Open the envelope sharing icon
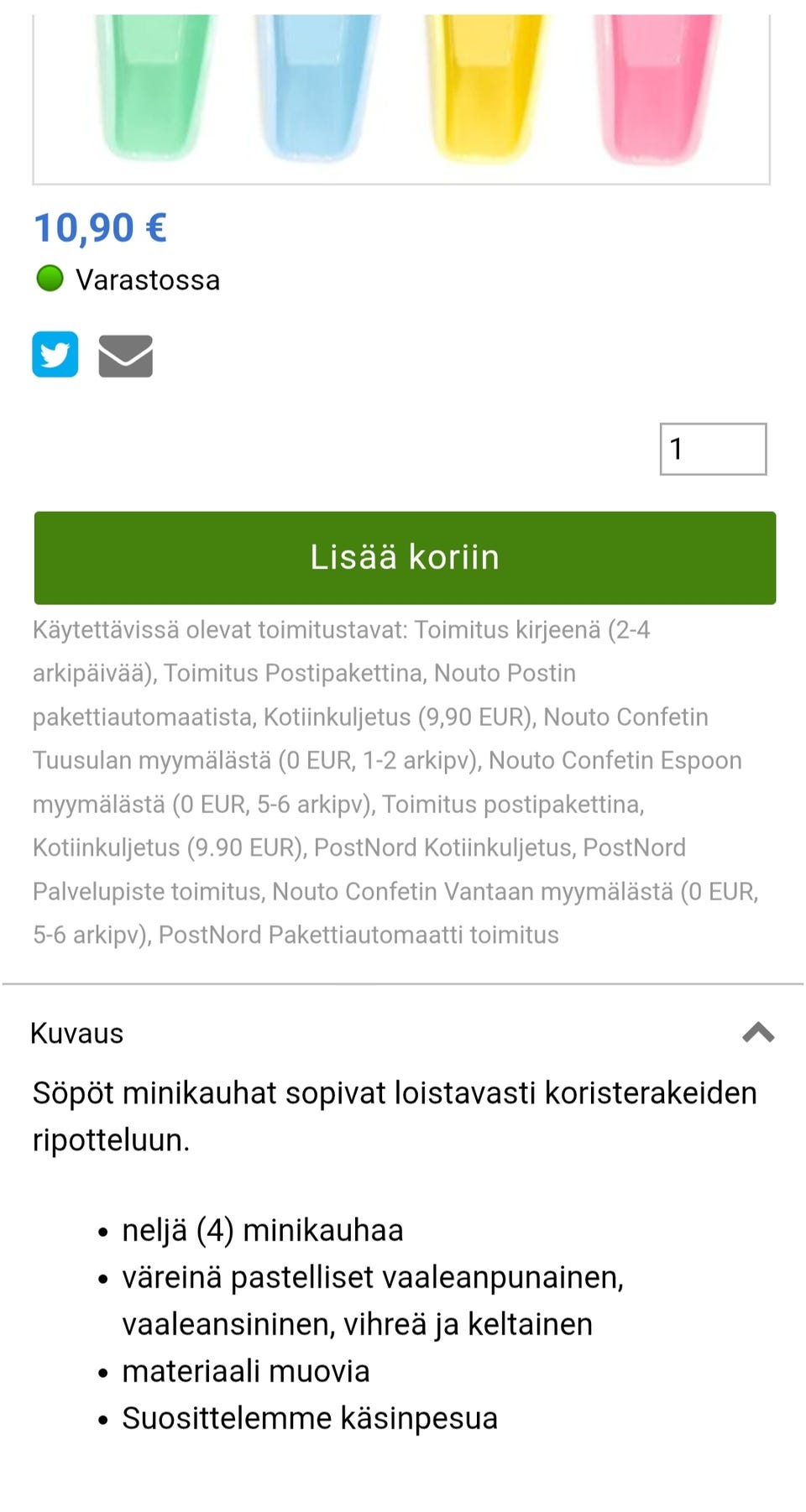 [x=125, y=355]
